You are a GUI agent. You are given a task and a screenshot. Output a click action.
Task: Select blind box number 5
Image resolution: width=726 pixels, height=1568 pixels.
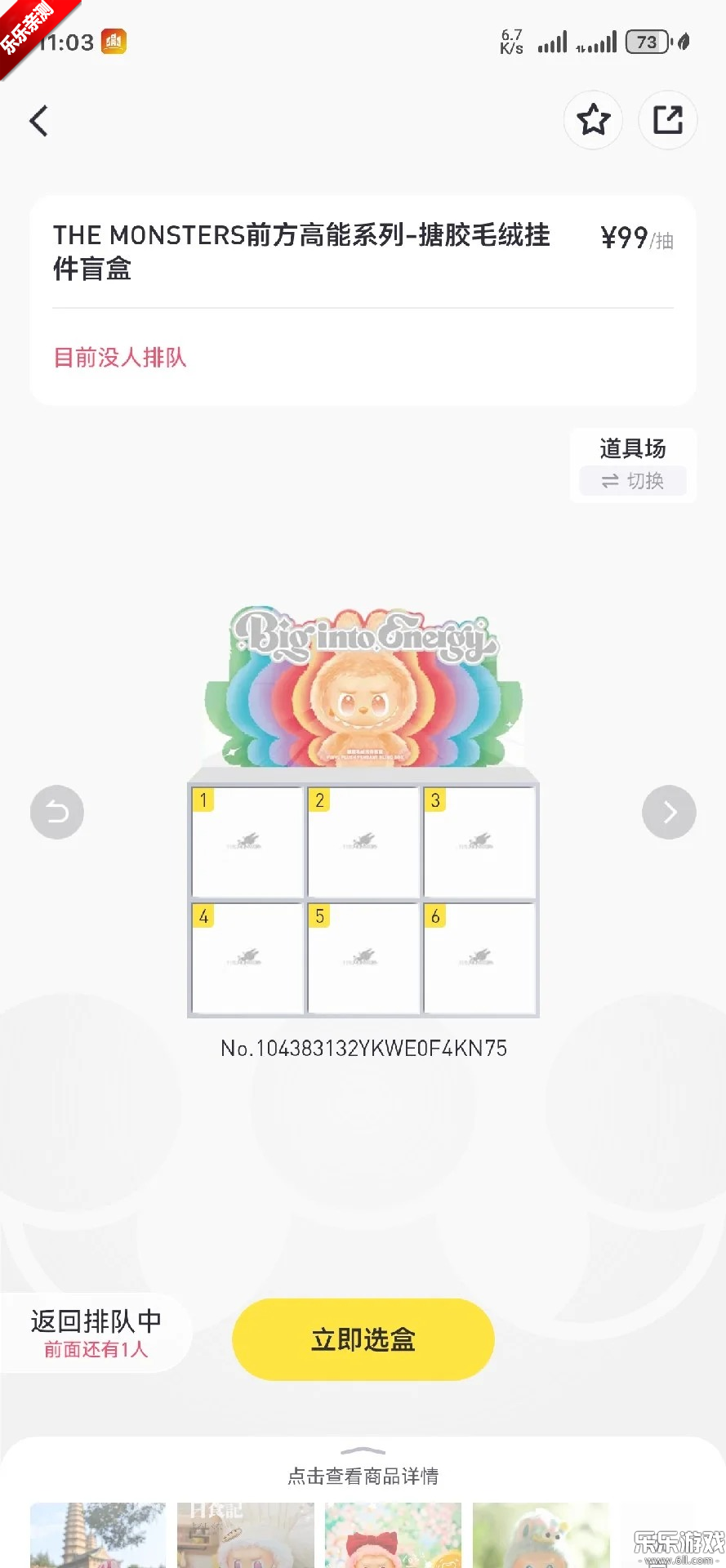pyautogui.click(x=363, y=958)
